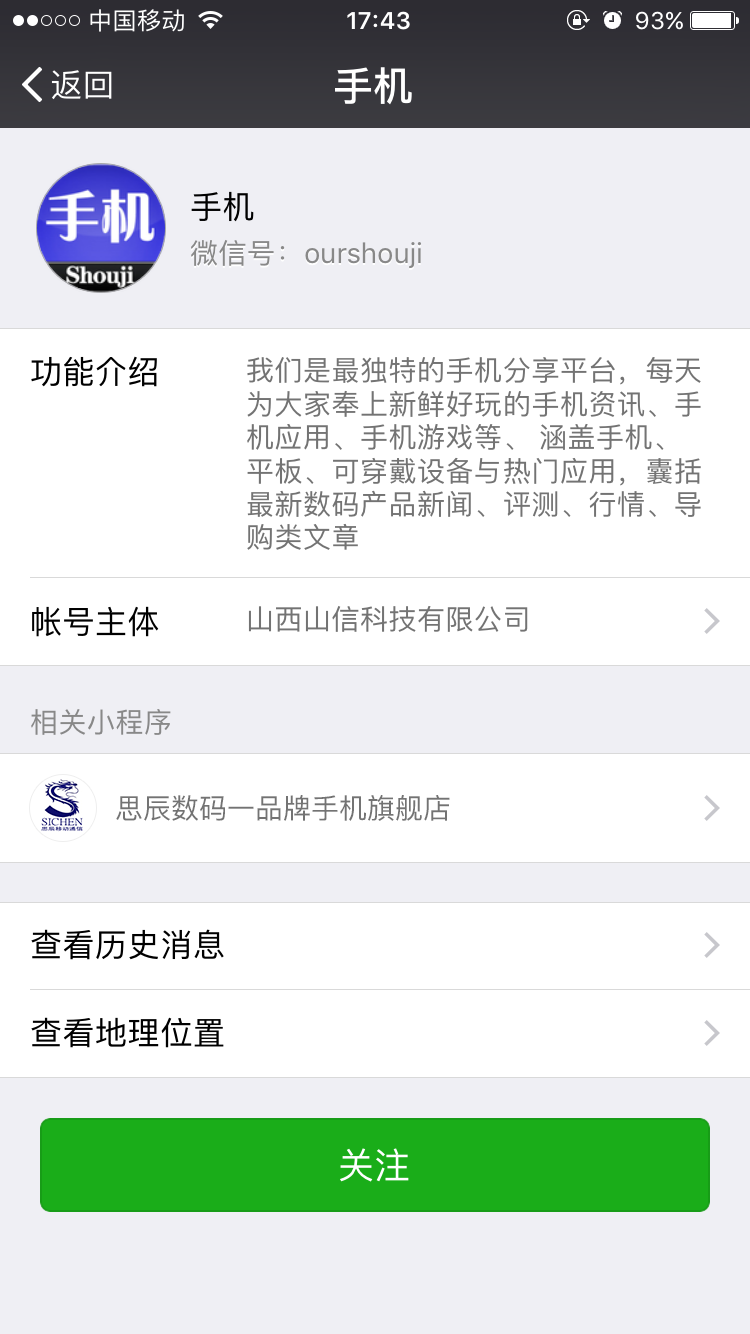Follow the account with 关注 button

(375, 1165)
